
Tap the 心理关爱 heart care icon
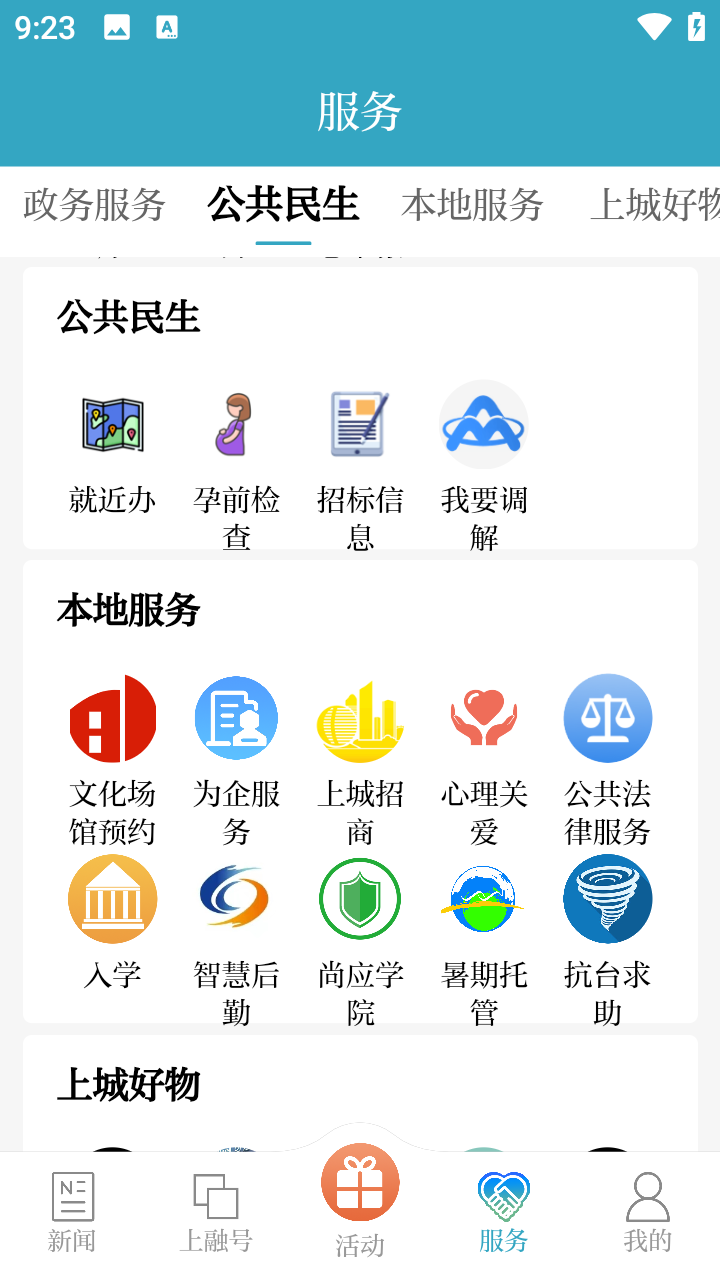(483, 718)
